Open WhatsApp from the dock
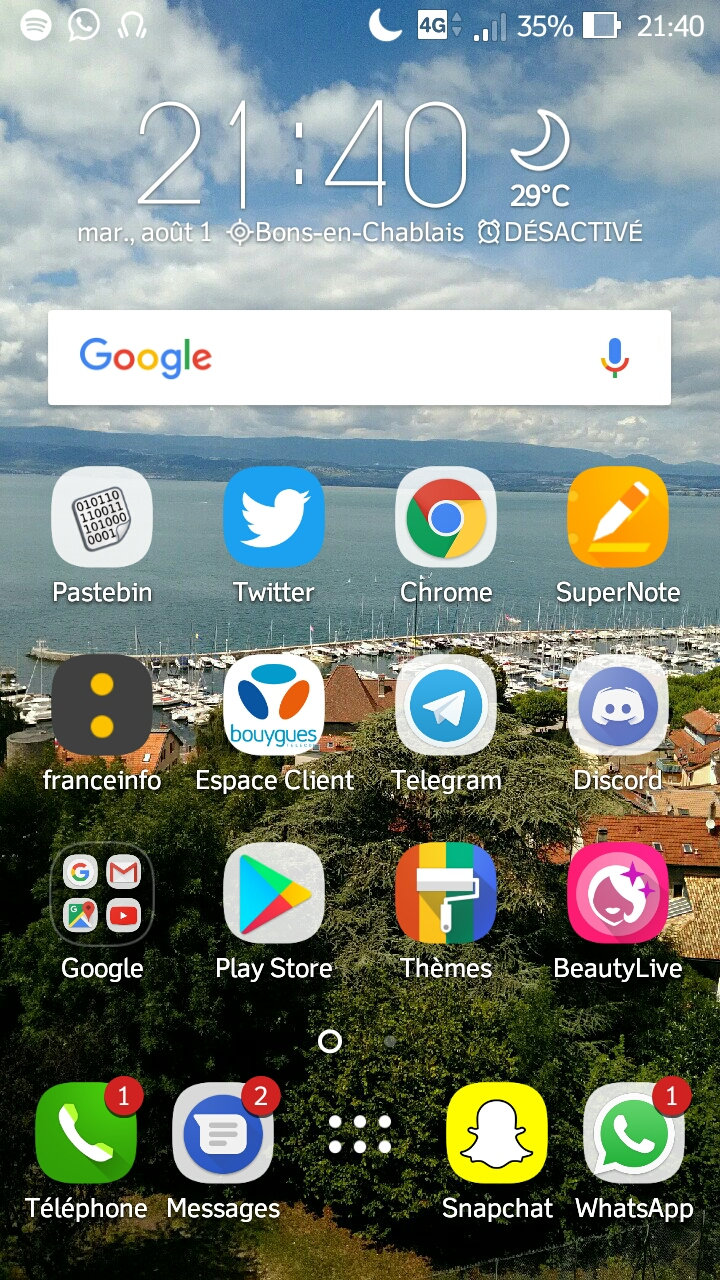The width and height of the screenshot is (720, 1280). click(x=634, y=1134)
